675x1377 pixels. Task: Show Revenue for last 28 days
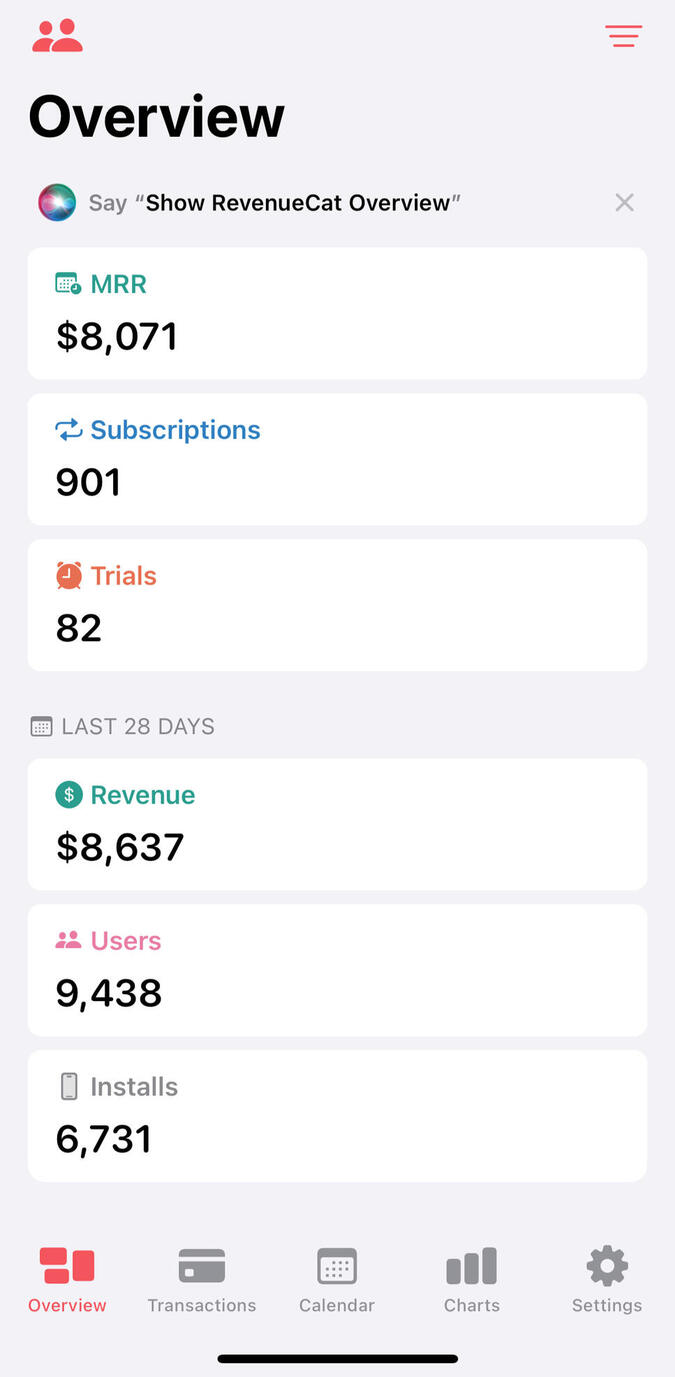337,824
